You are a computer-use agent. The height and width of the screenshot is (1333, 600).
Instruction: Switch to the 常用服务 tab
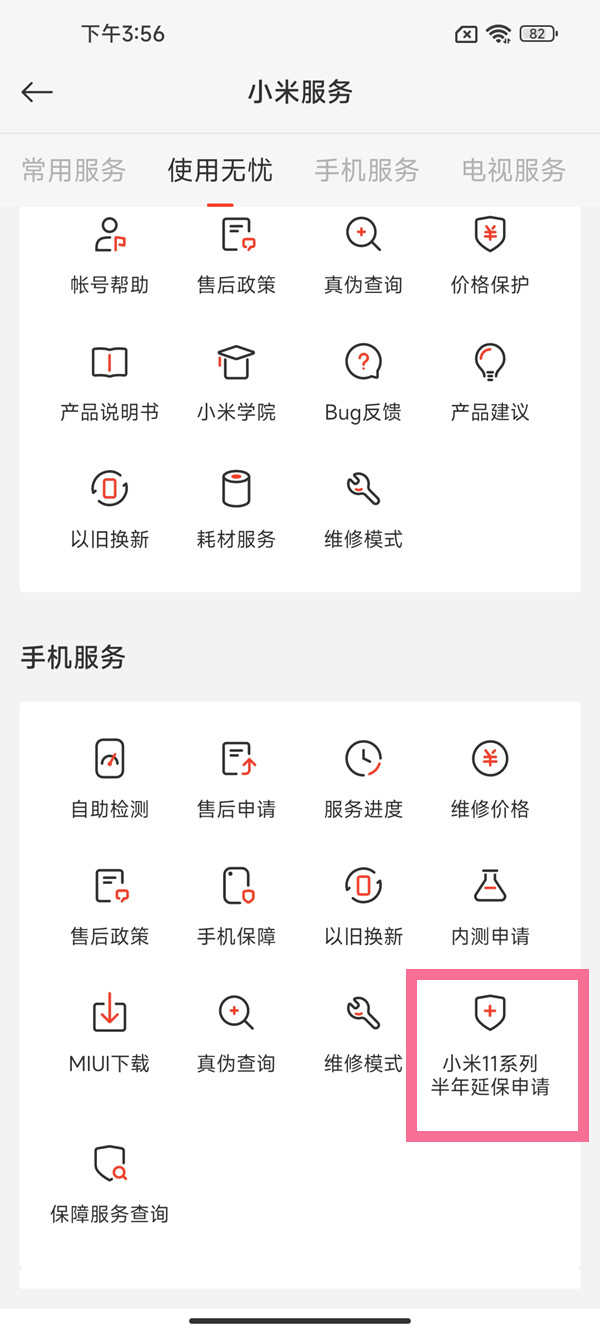pos(74,170)
